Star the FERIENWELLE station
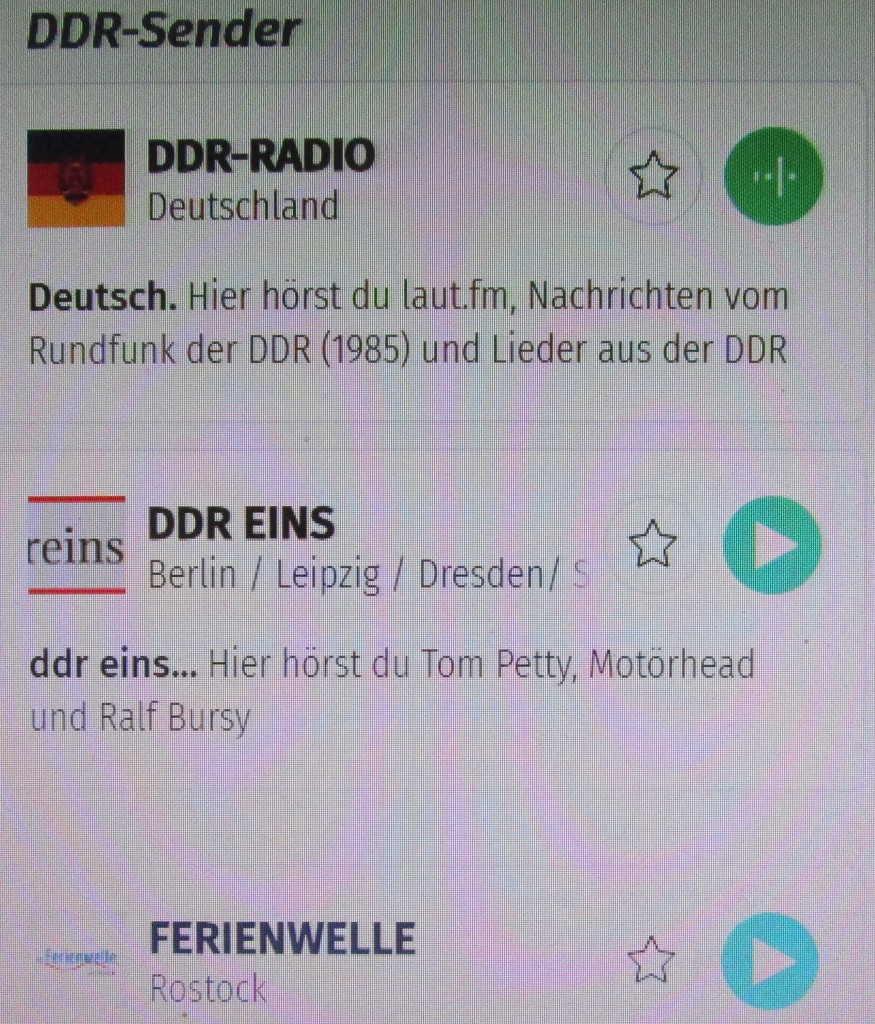The width and height of the screenshot is (875, 1024). (651, 961)
